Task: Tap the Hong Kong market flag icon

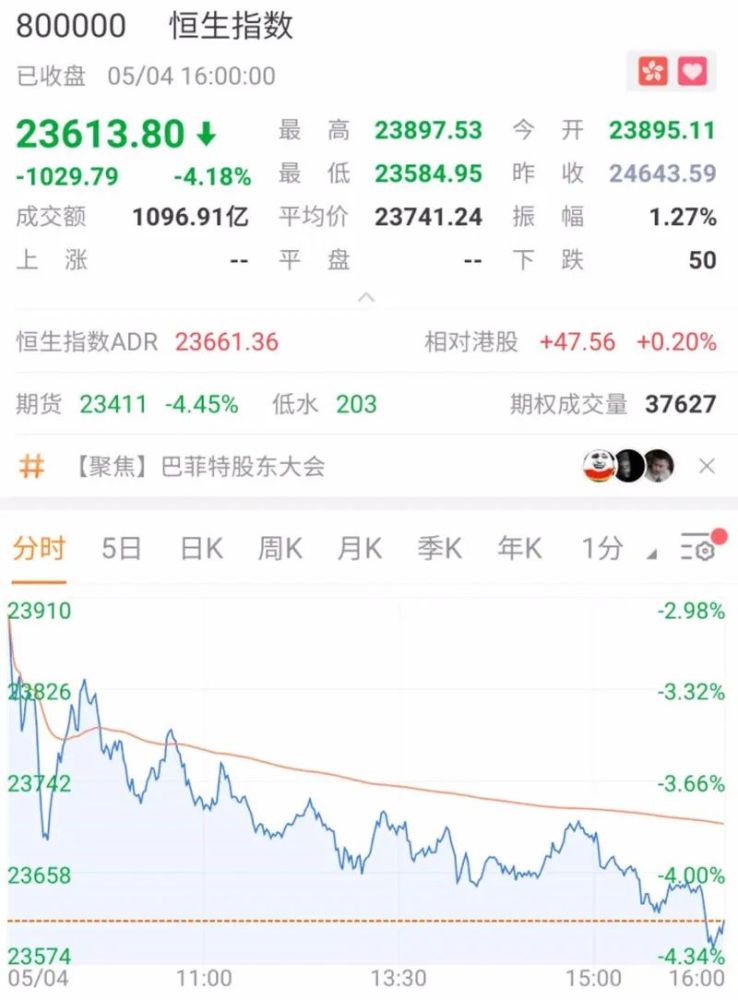Action: coord(653,71)
